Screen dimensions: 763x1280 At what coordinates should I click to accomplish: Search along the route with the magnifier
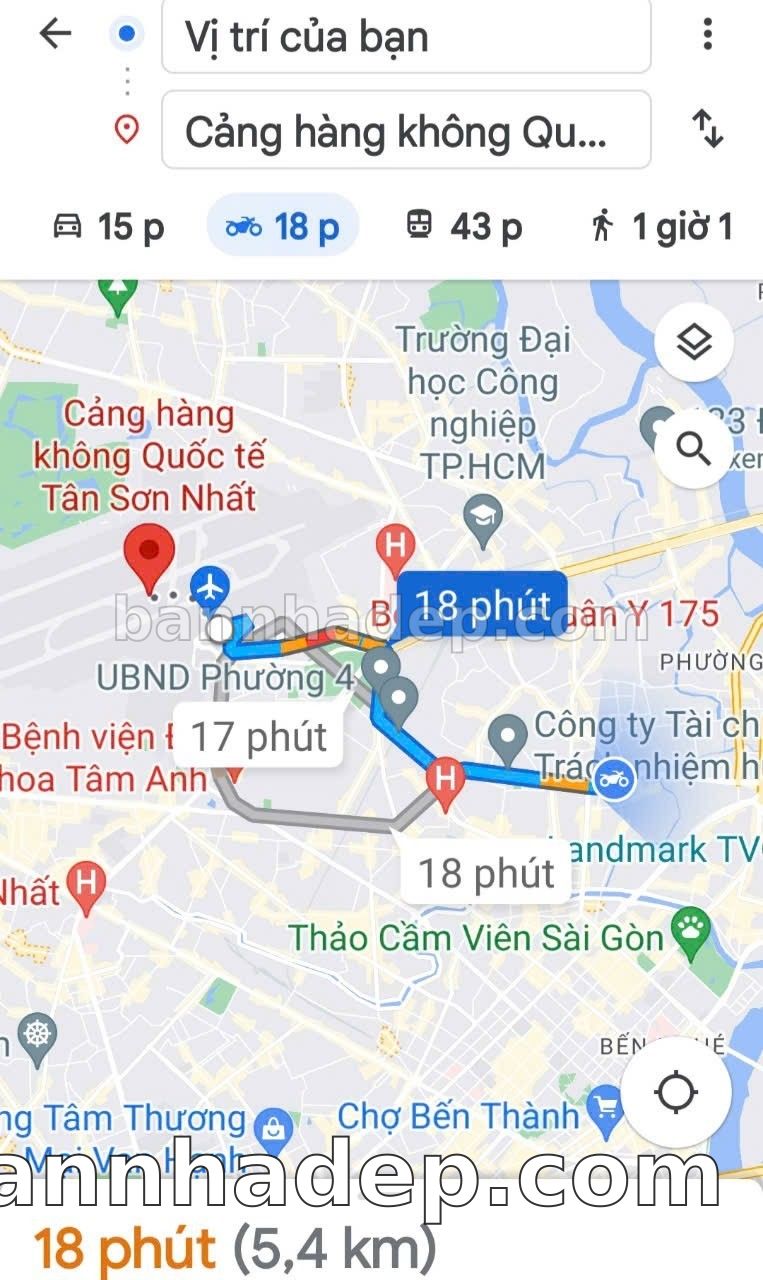coord(694,449)
